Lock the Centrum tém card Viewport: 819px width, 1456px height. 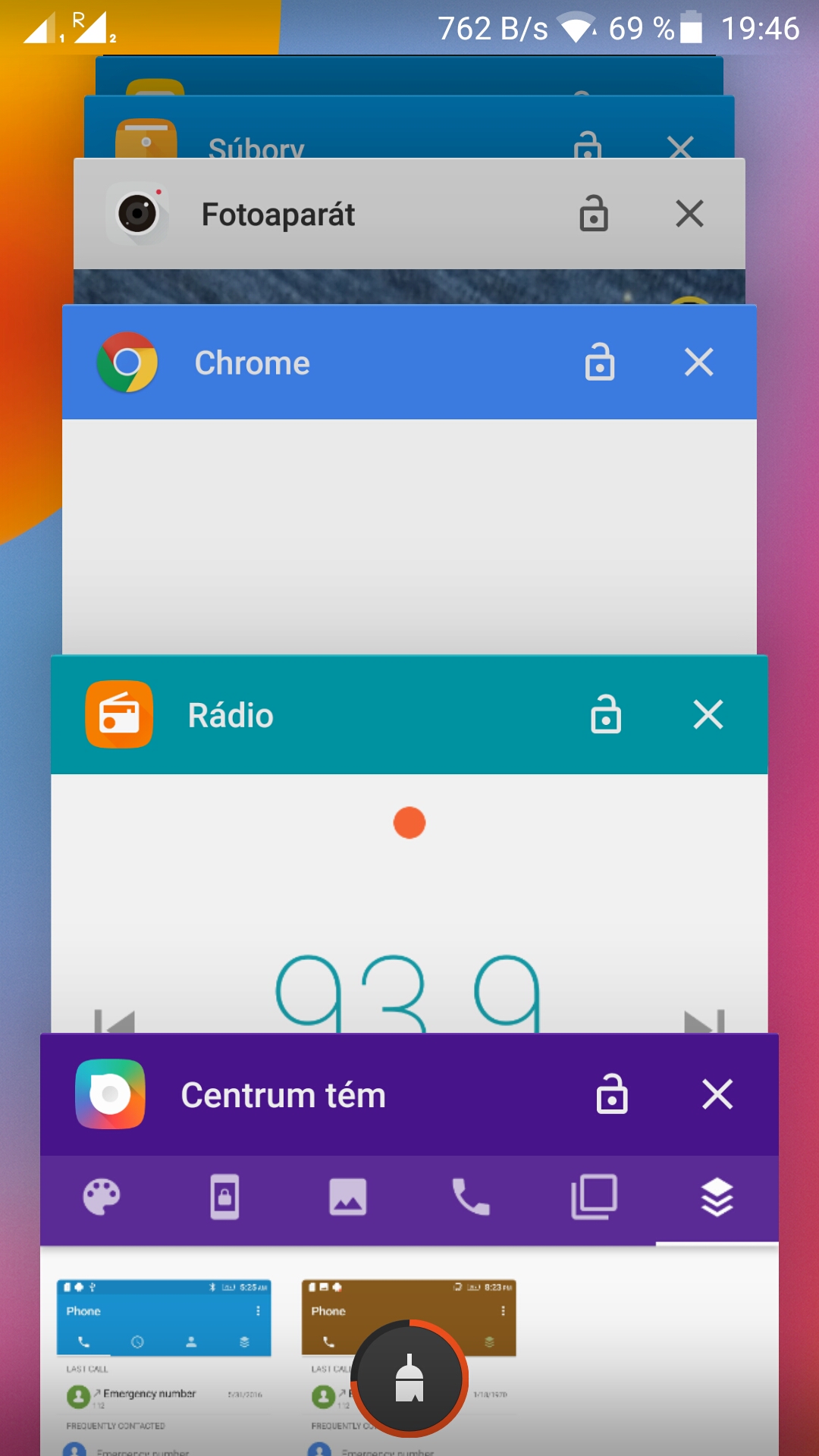pos(612,1094)
